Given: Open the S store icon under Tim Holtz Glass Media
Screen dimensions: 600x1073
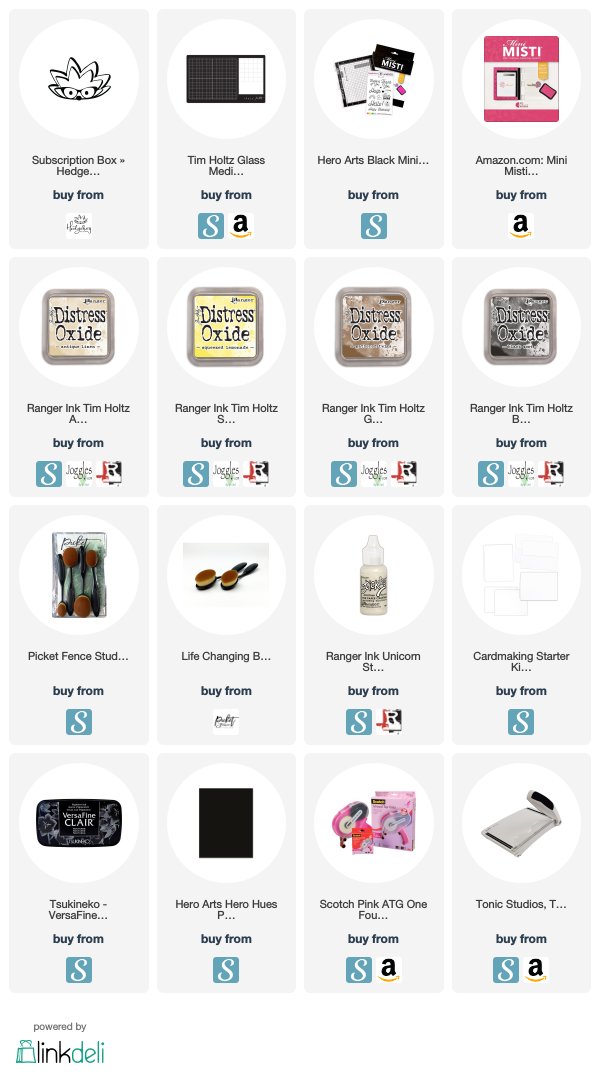Looking at the screenshot, I should pos(211,225).
